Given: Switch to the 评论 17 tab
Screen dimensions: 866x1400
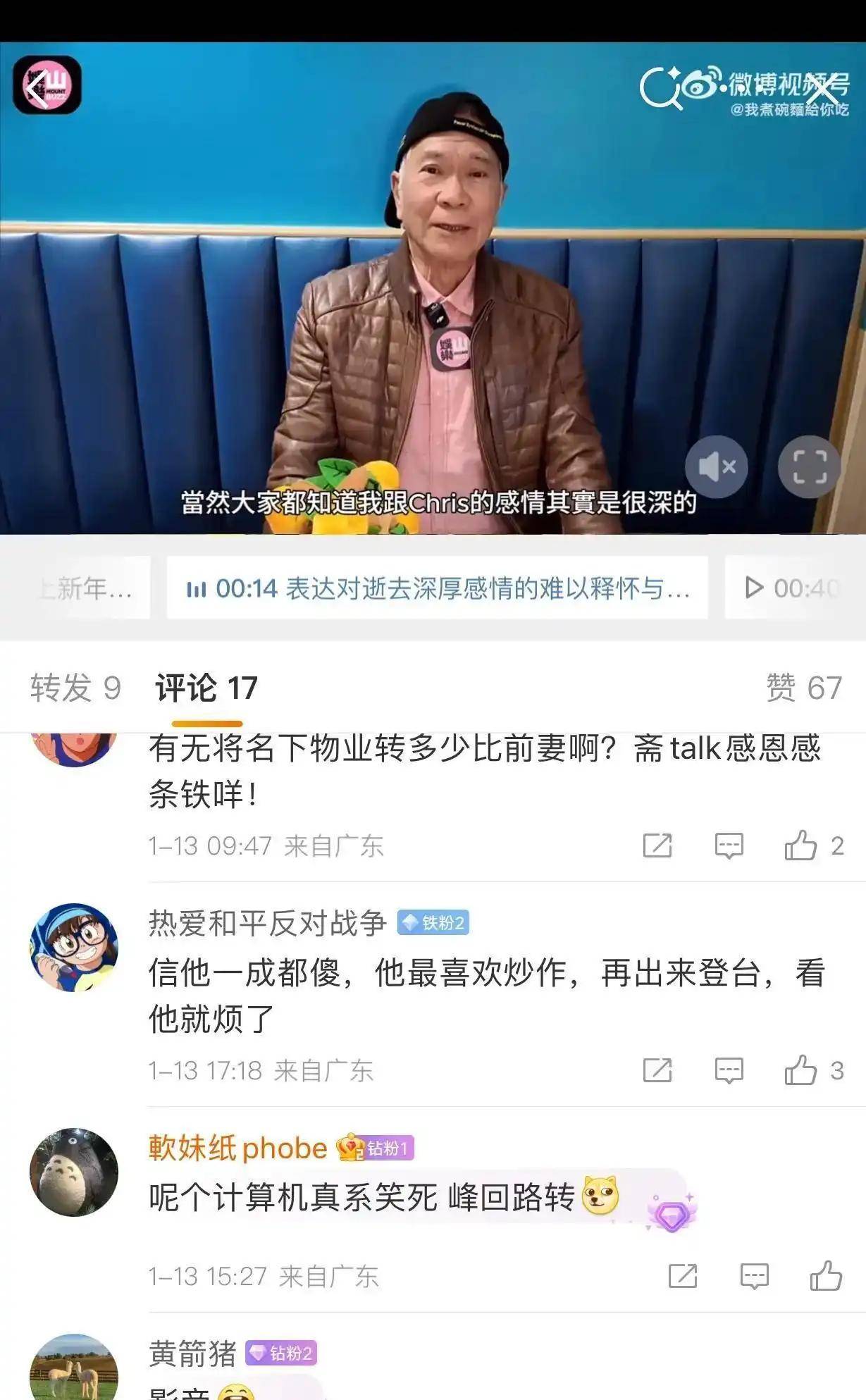Looking at the screenshot, I should tap(206, 688).
